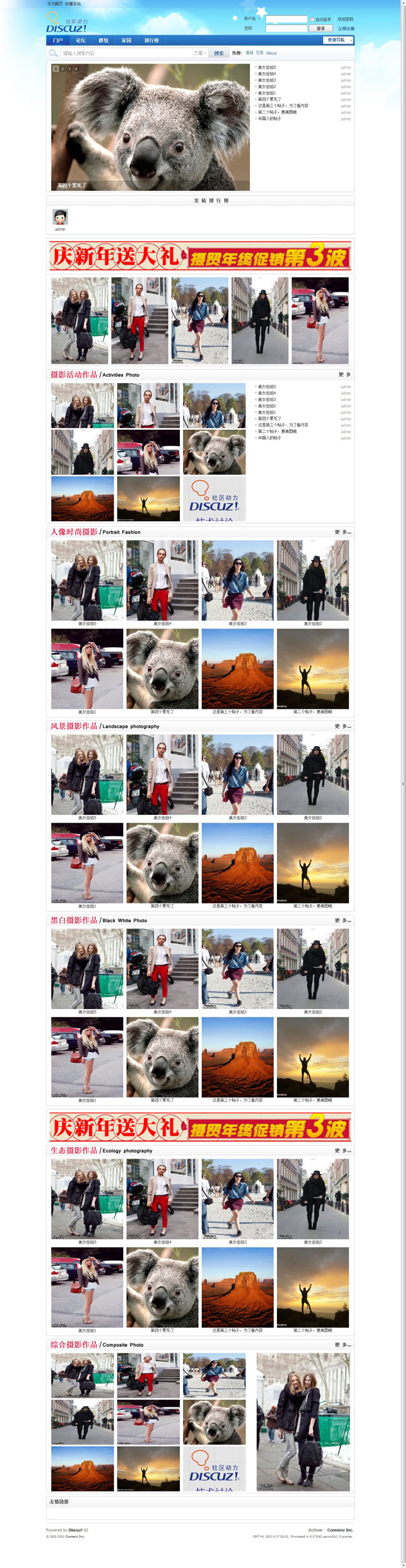Open the 庆新年送大礼 promotion banner under 发帖排行榜
Screen dimensions: 406x1568
(x=200, y=256)
